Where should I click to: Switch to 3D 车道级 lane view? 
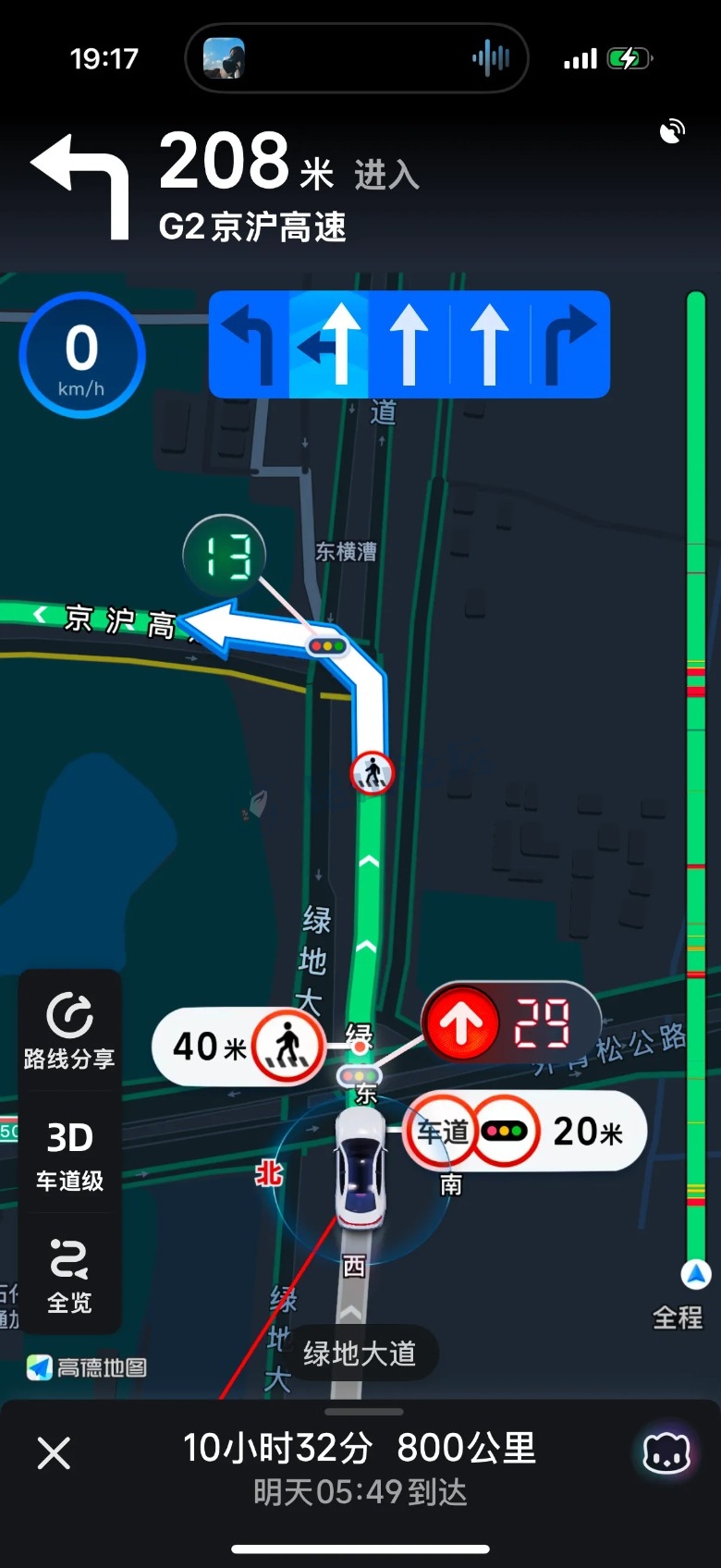69,1154
